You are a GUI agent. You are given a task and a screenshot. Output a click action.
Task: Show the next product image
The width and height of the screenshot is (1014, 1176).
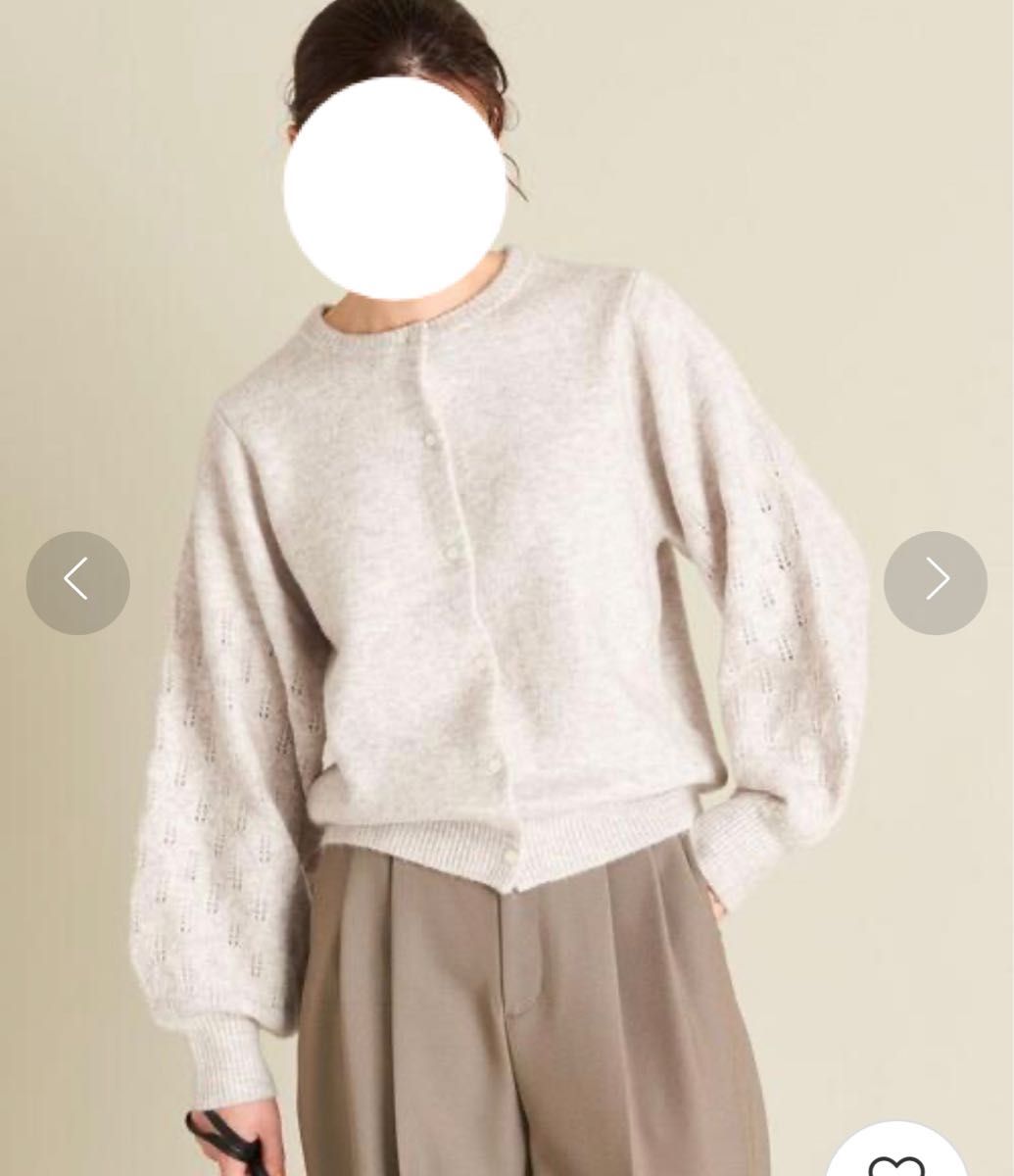[x=935, y=582]
